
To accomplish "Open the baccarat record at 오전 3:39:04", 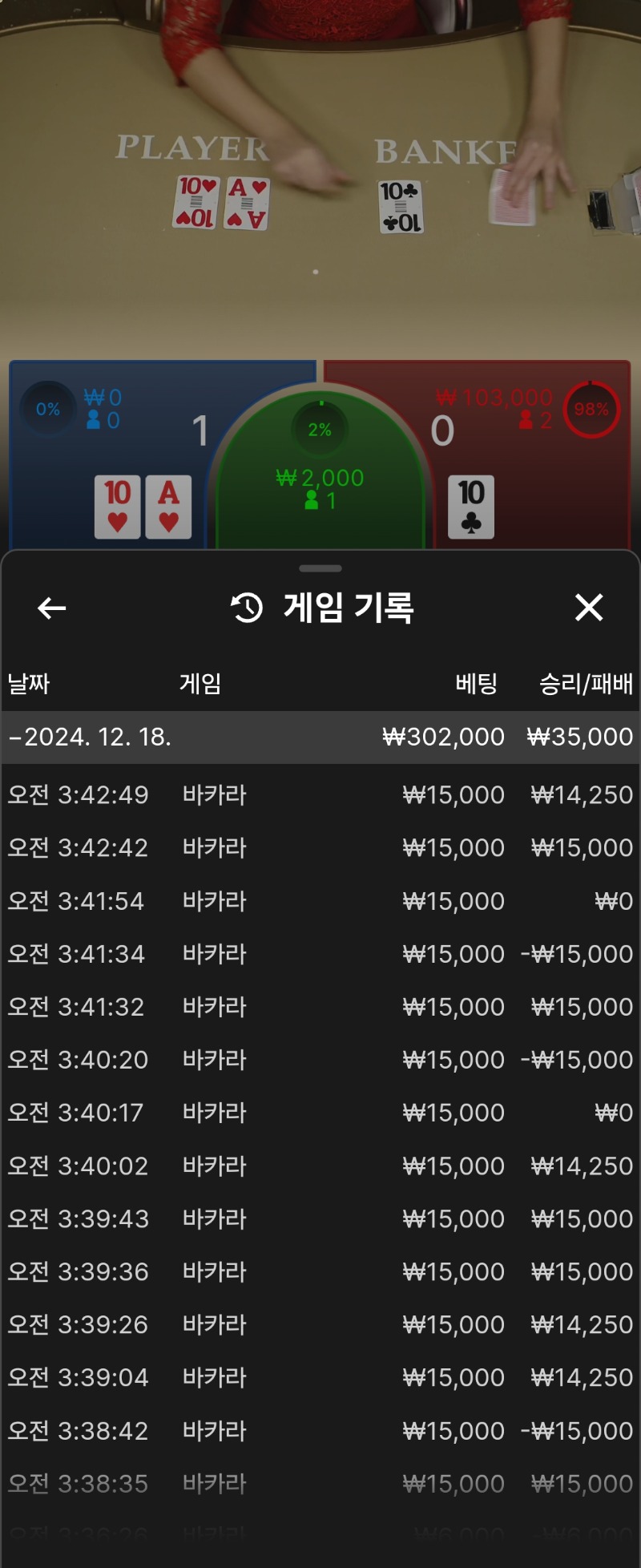I will 320,1377.
